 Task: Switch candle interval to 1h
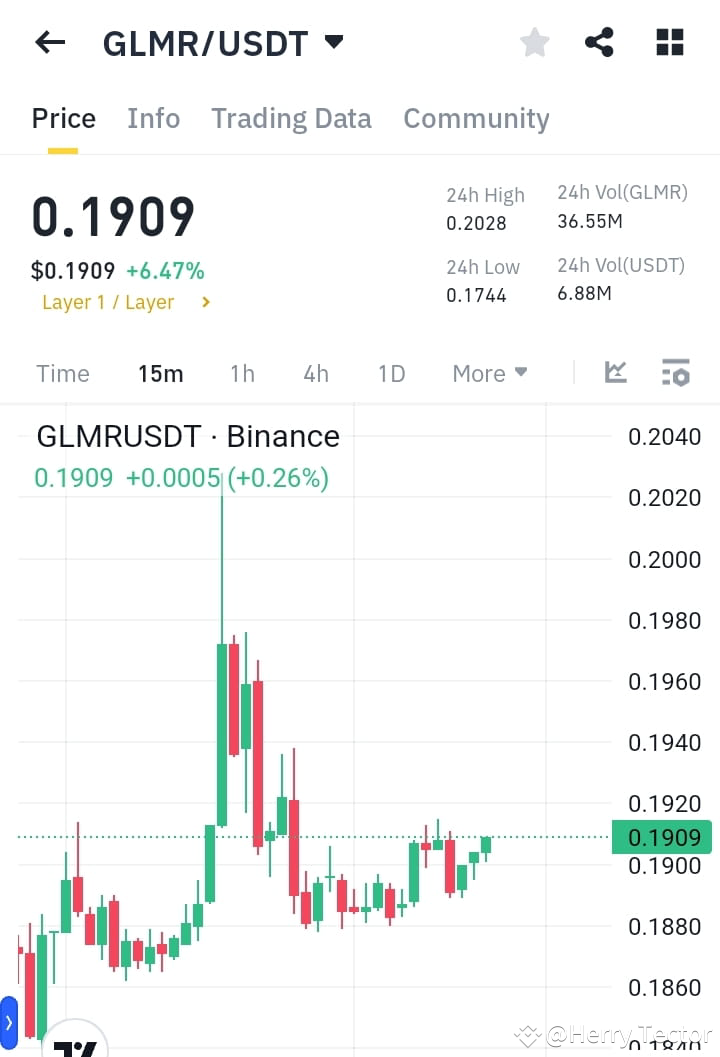point(242,372)
